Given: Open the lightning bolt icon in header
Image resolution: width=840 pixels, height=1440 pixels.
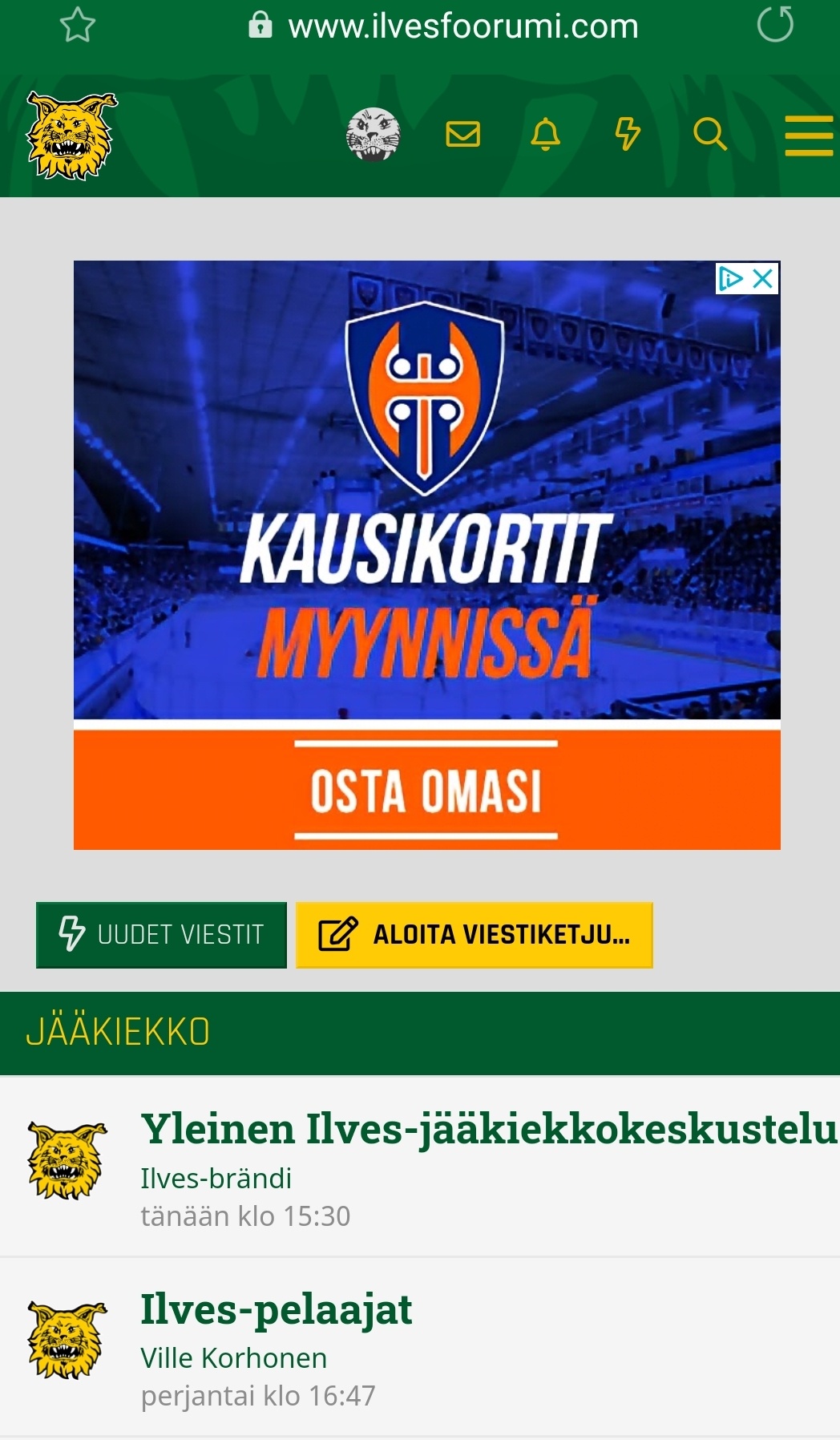Looking at the screenshot, I should click(627, 134).
